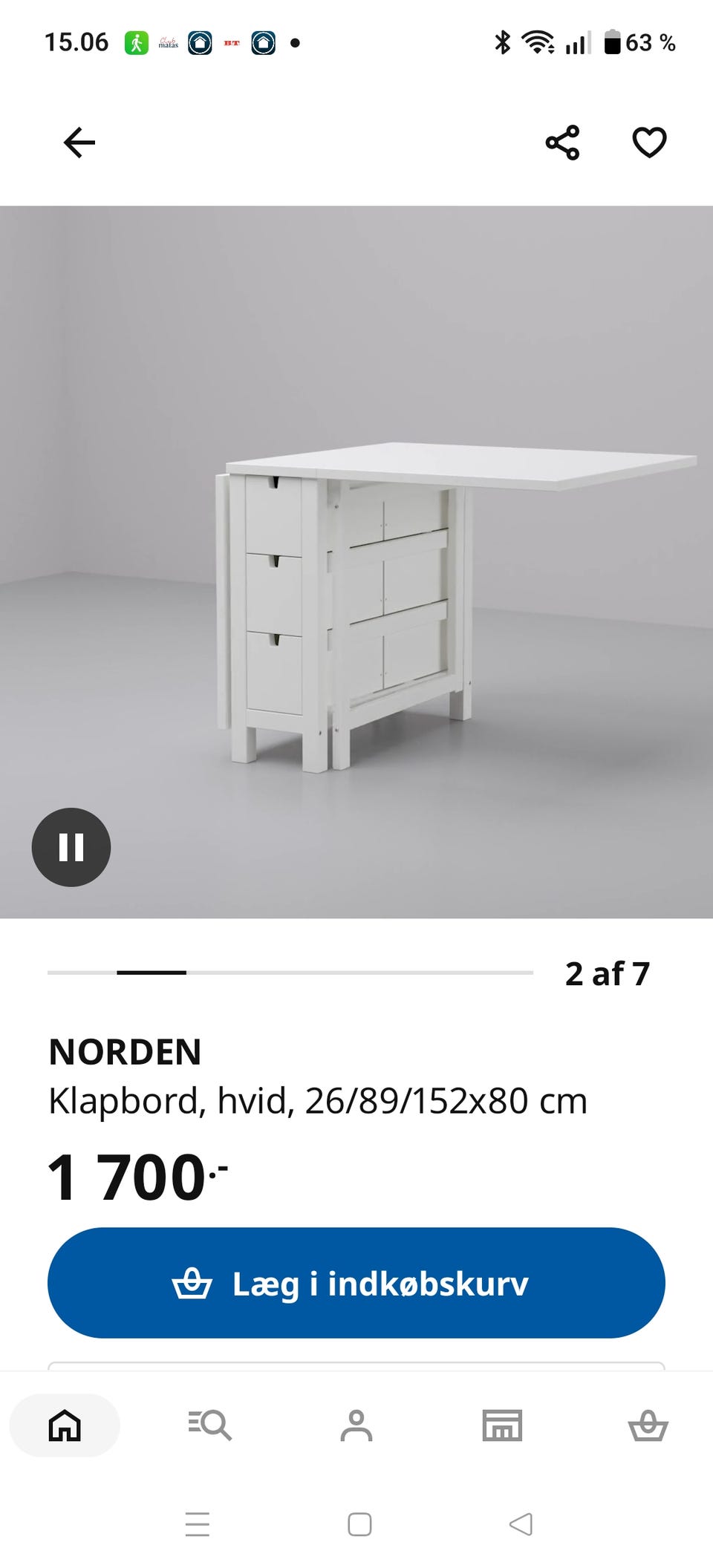Open the shopping basket tab
Viewport: 713px width, 1568px height.
pyautogui.click(x=648, y=1425)
